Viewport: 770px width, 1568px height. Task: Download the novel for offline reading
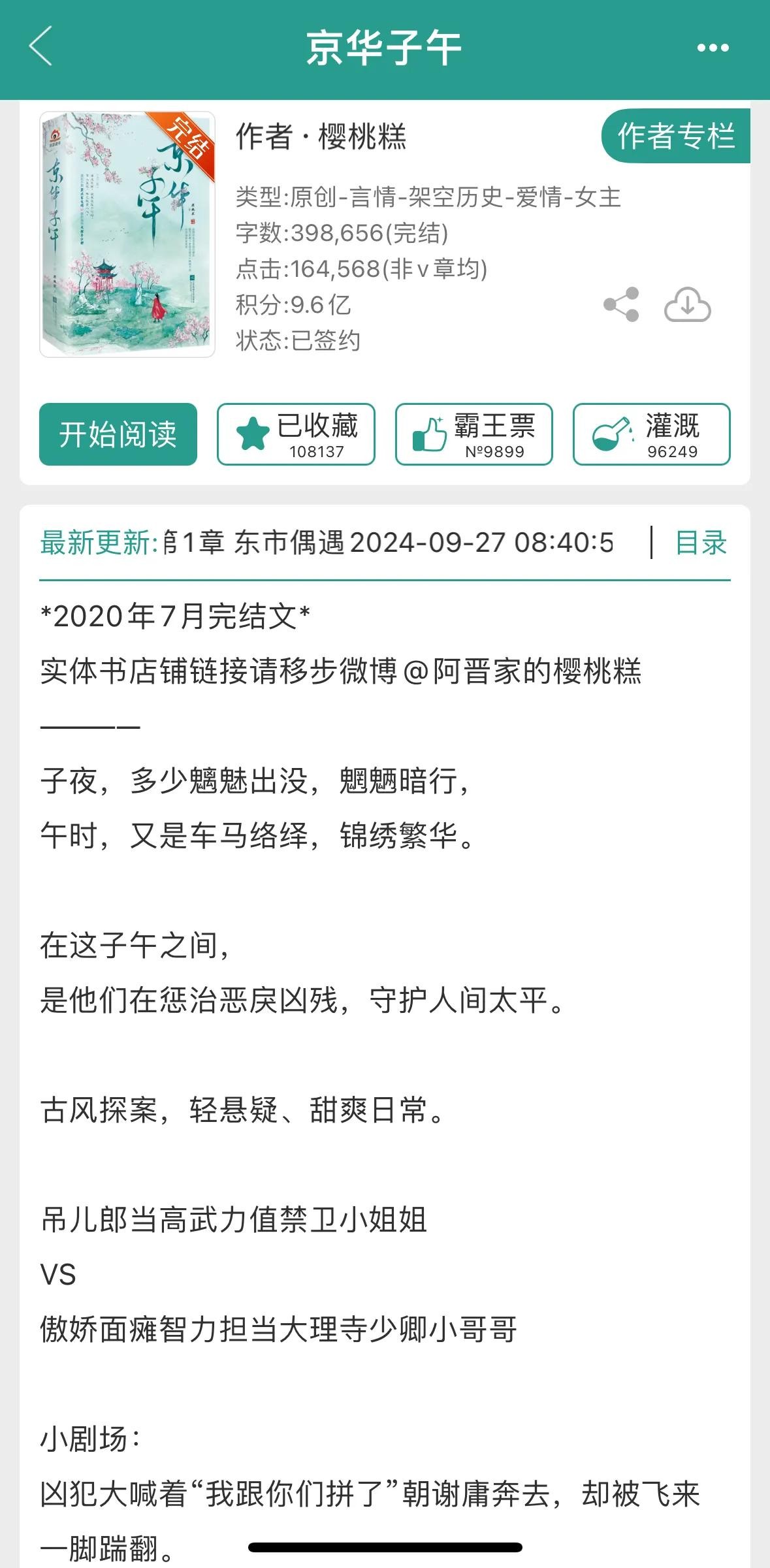point(687,304)
